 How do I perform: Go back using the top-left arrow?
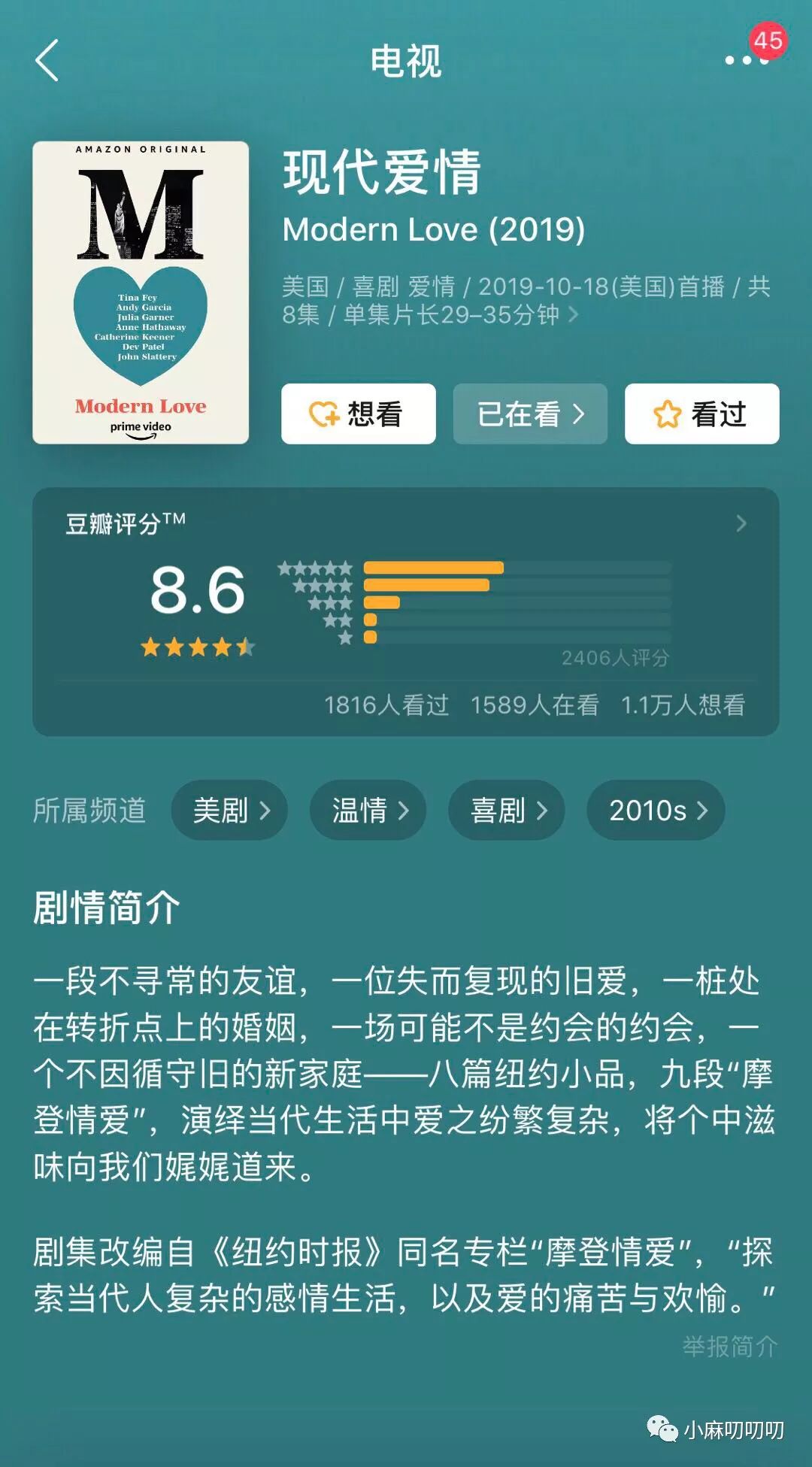47,60
